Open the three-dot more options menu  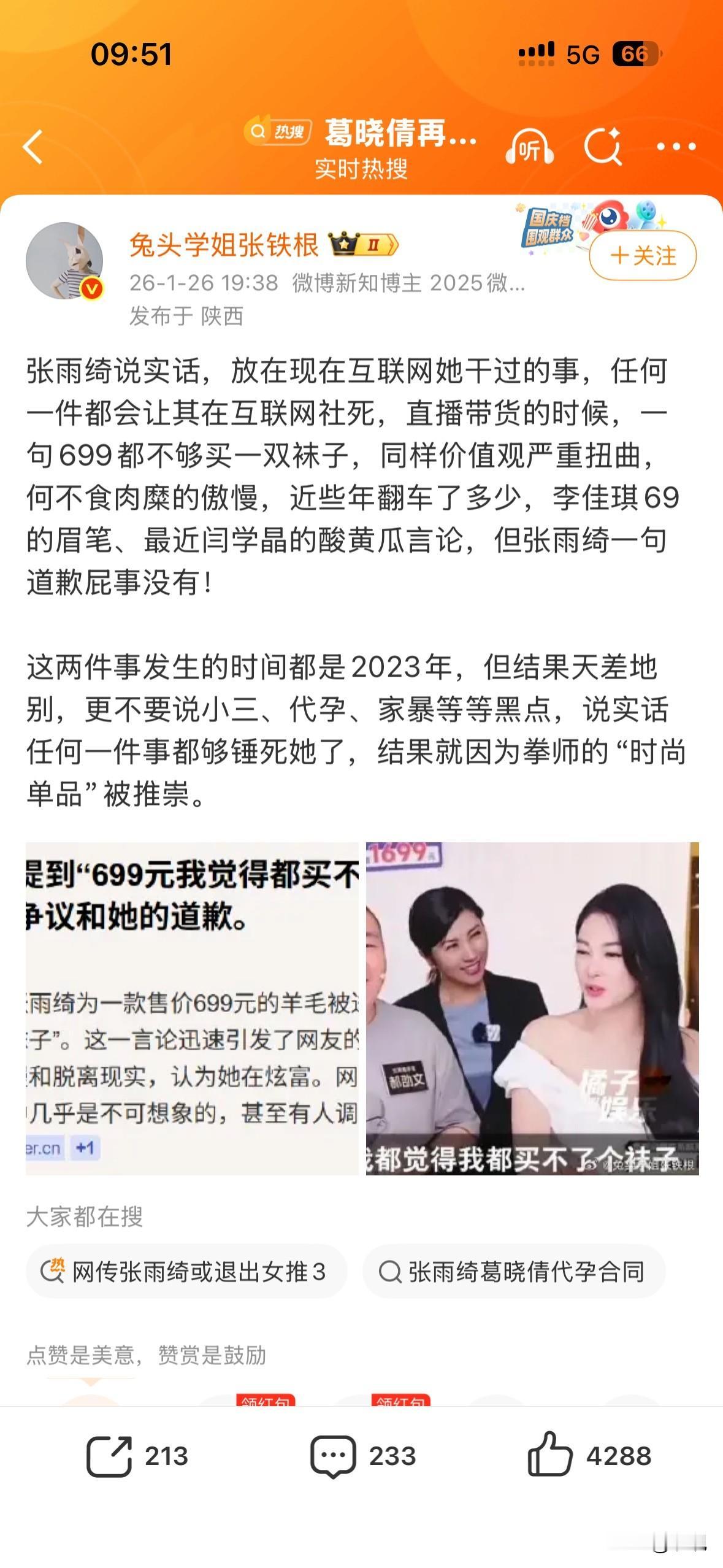pos(675,147)
